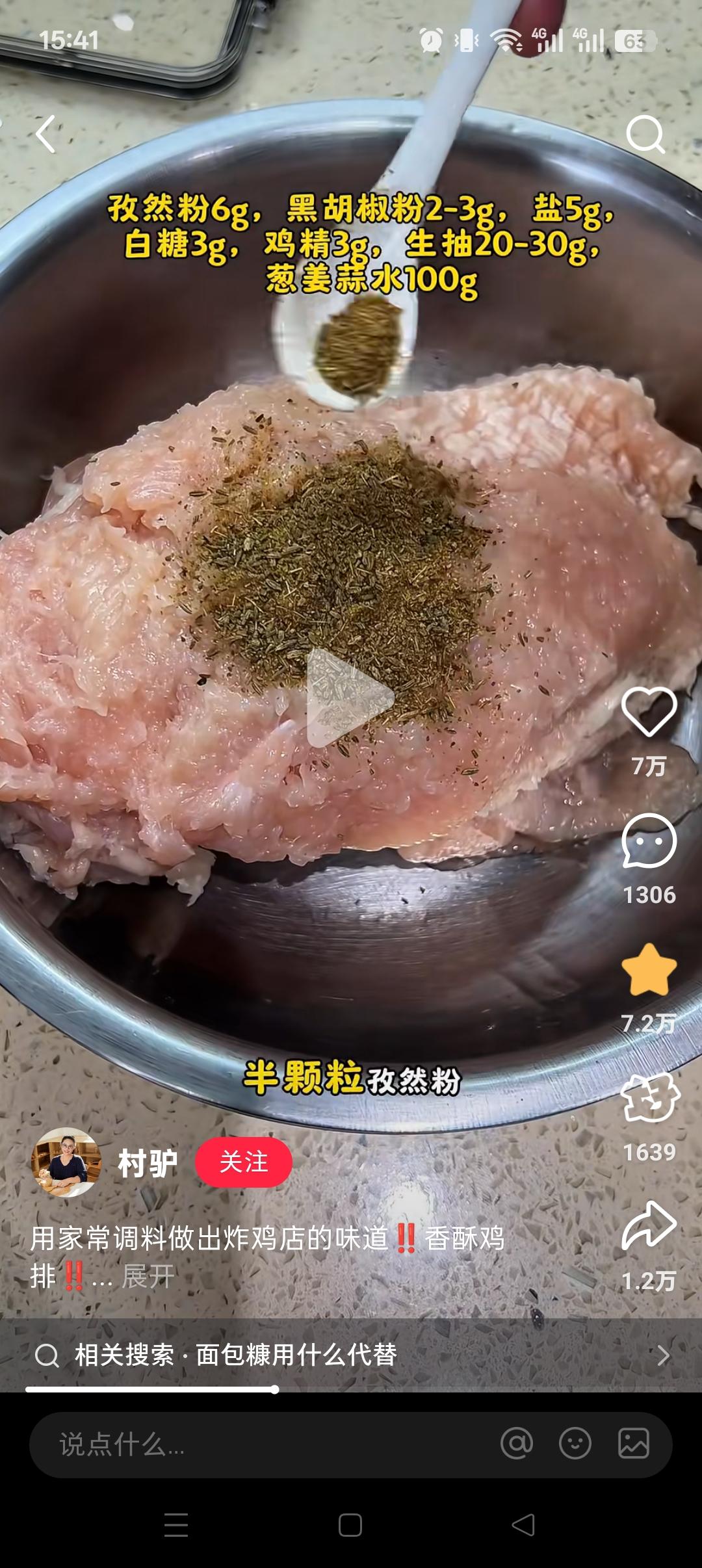This screenshot has width=702, height=1568.
Task: Seek using the video progress bar
Action: point(276,1389)
